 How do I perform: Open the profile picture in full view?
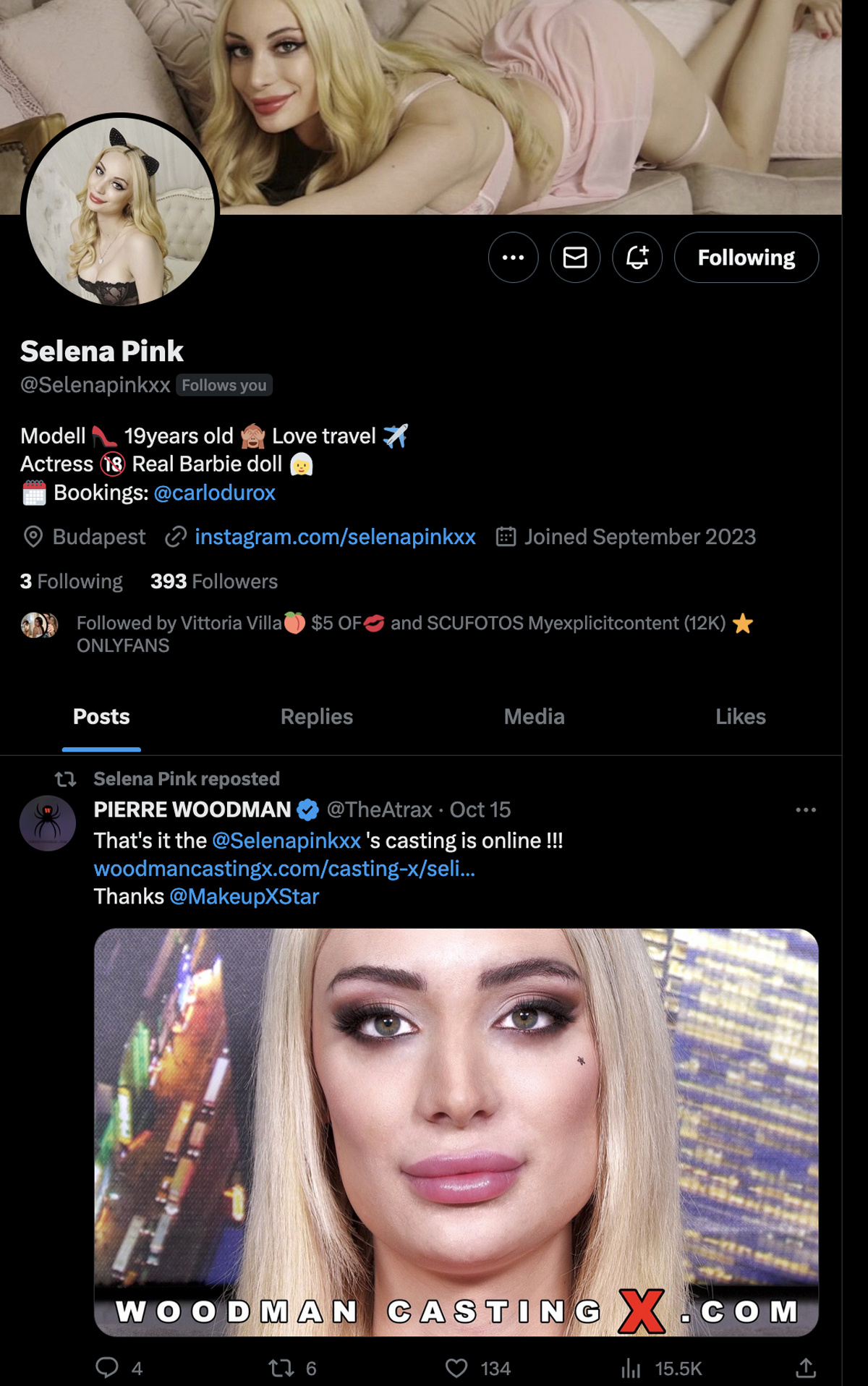point(120,211)
